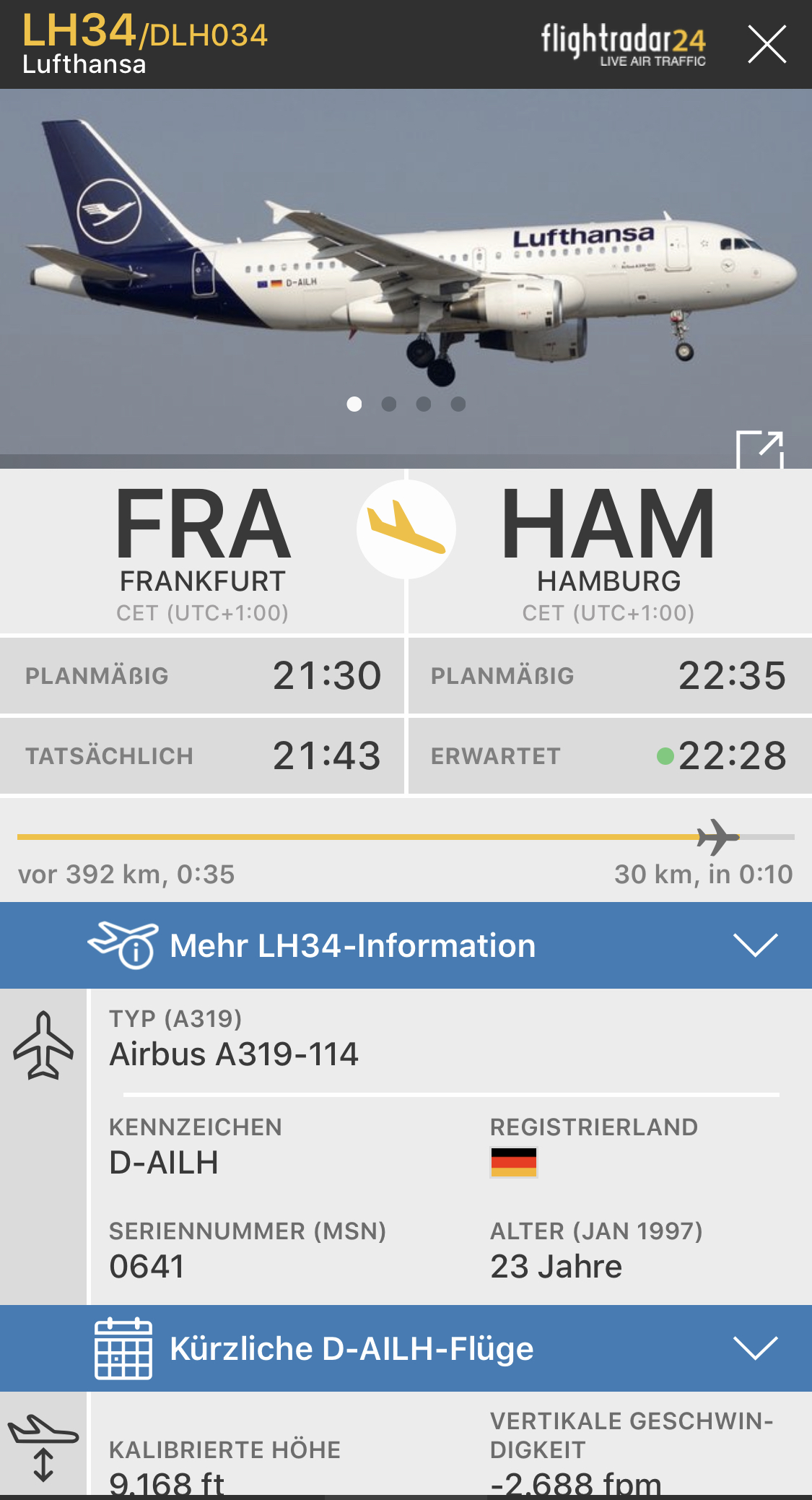Image resolution: width=812 pixels, height=1500 pixels.
Task: Select the second photo page dot
Action: coord(389,404)
